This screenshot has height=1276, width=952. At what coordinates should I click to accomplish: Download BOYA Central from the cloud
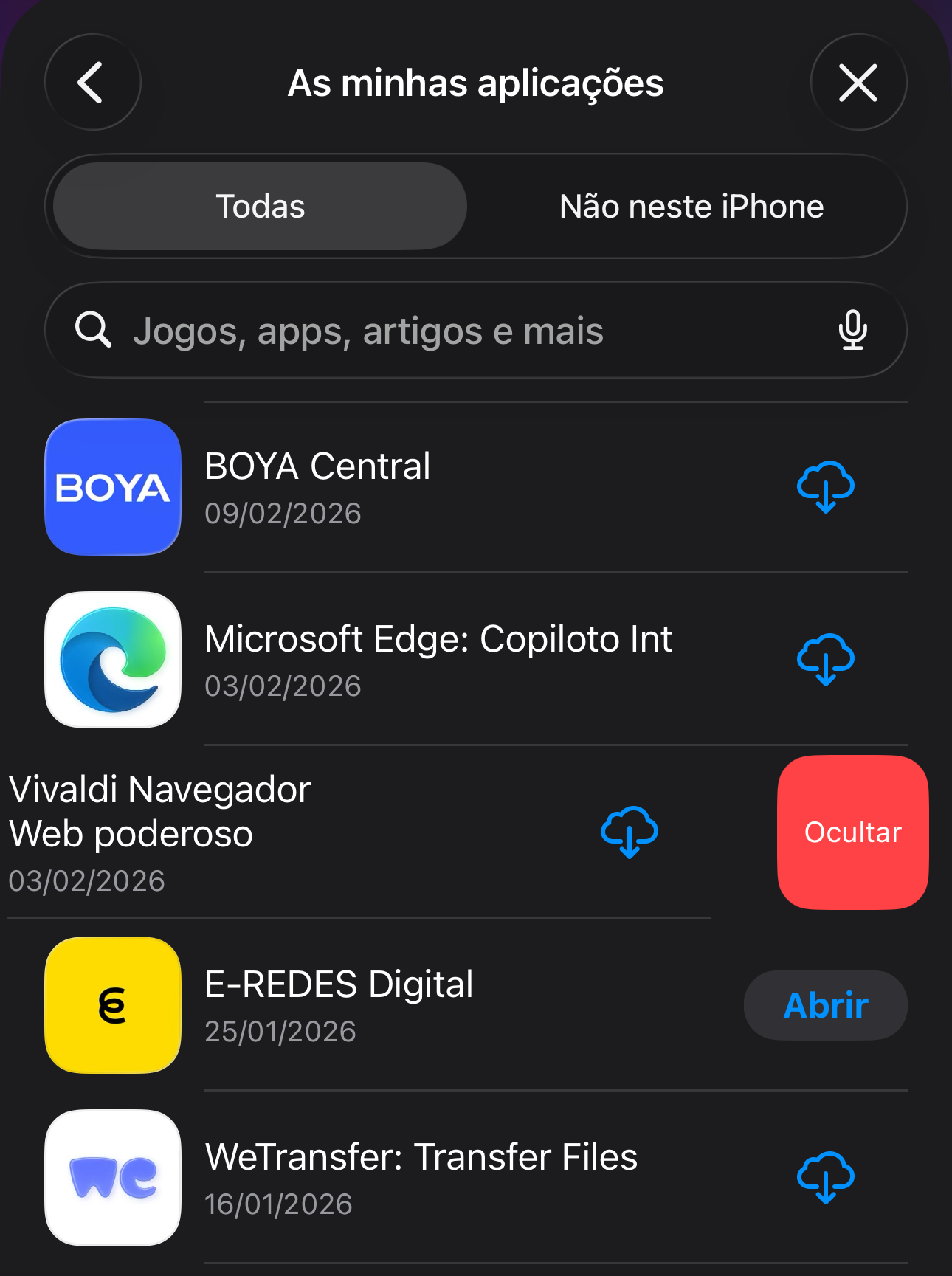825,487
